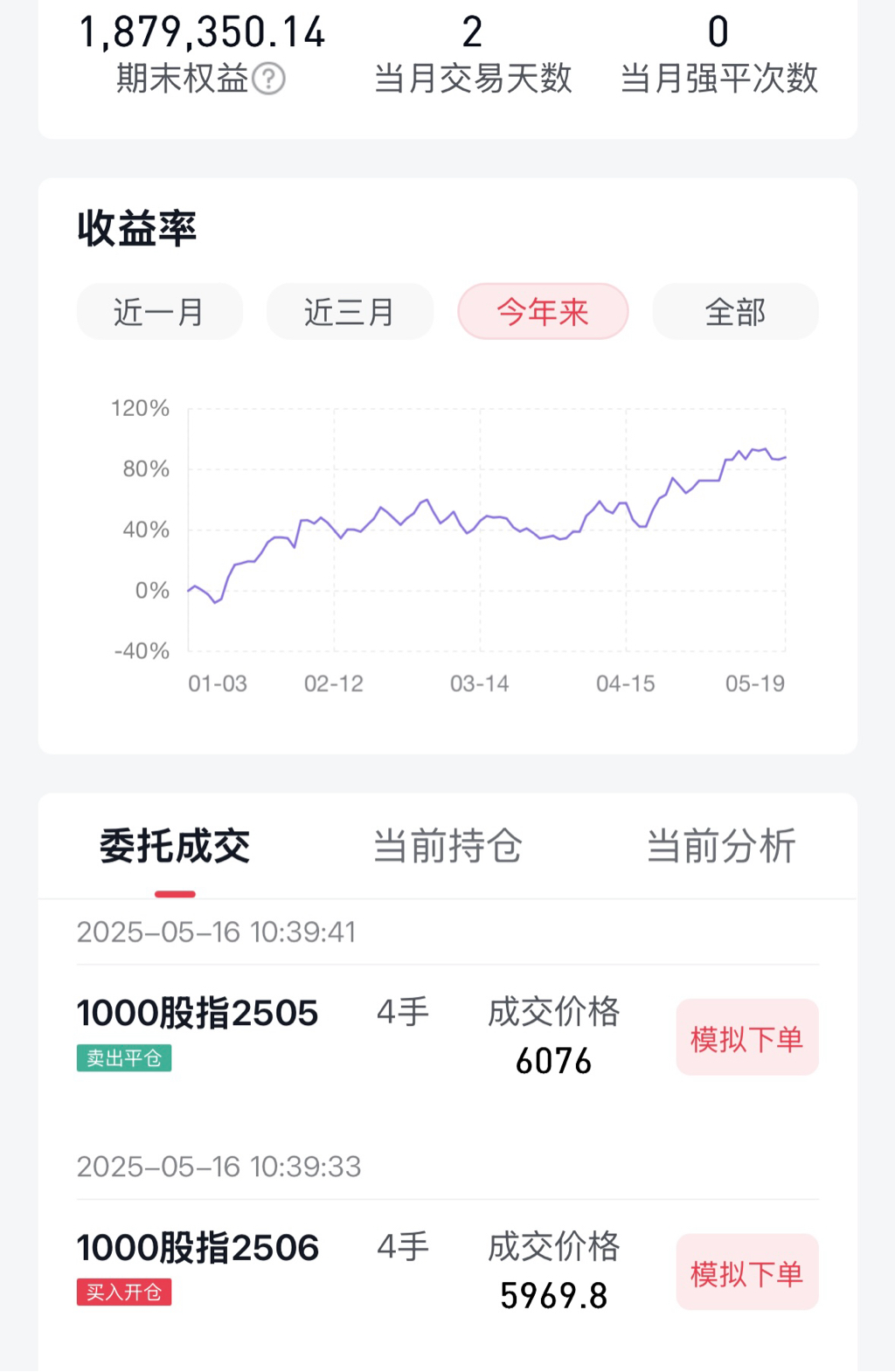Open the 委托成交 tab
The height and width of the screenshot is (1372, 895).
(175, 847)
